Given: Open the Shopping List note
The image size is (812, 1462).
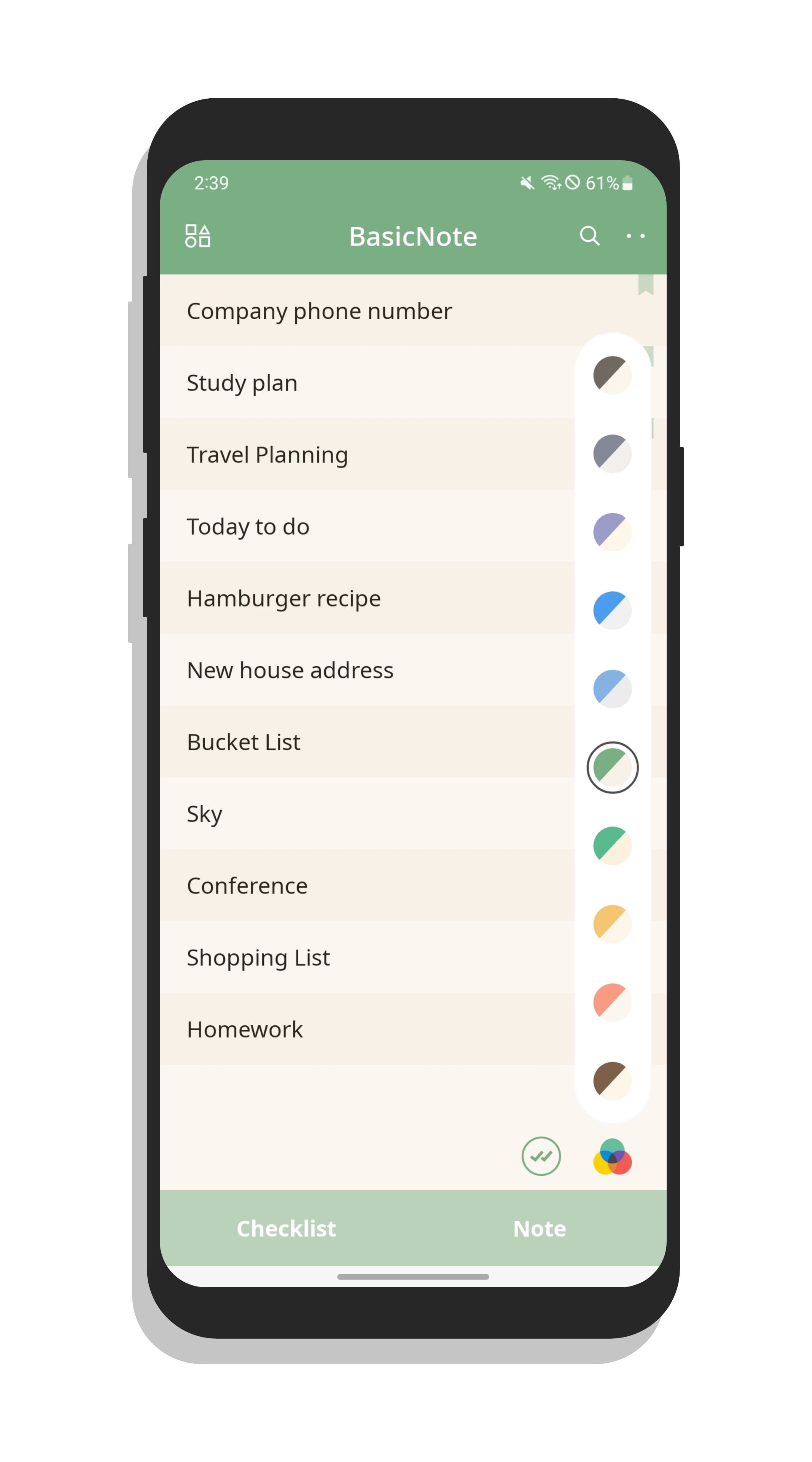Looking at the screenshot, I should pyautogui.click(x=258, y=957).
